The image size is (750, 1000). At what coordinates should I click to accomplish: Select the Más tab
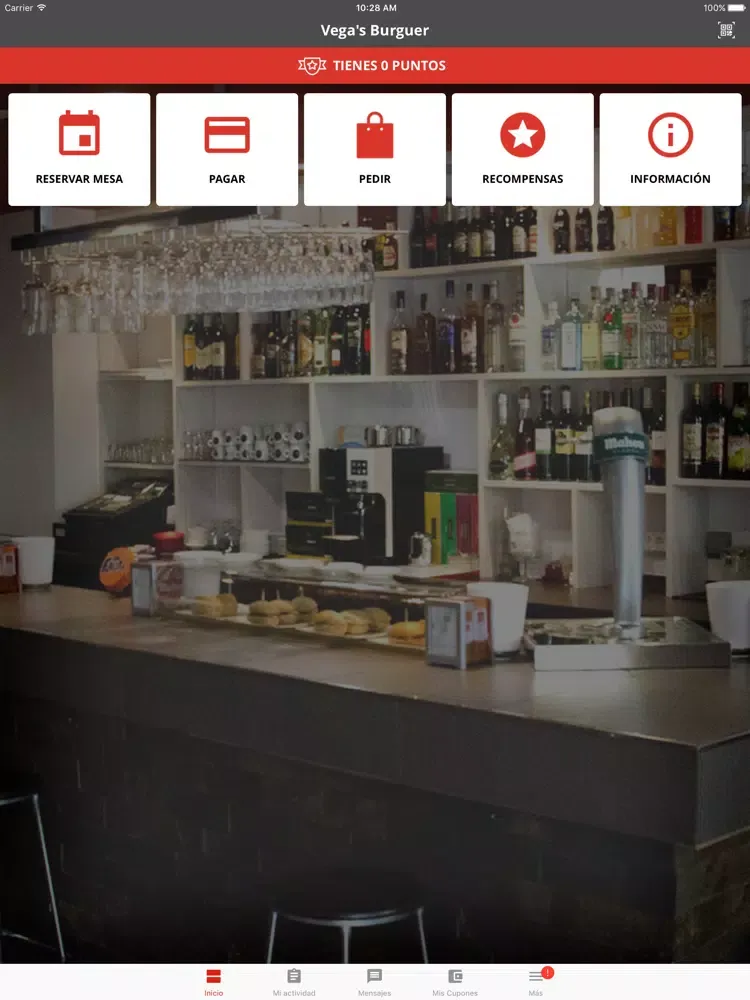(536, 981)
